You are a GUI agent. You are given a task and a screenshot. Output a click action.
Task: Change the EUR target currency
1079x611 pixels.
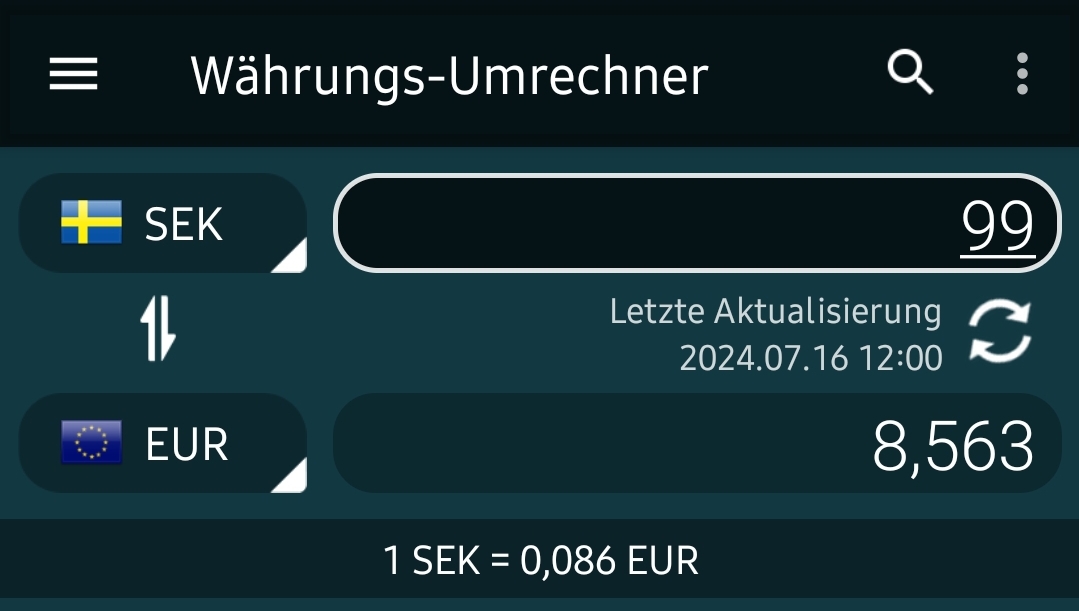point(163,443)
